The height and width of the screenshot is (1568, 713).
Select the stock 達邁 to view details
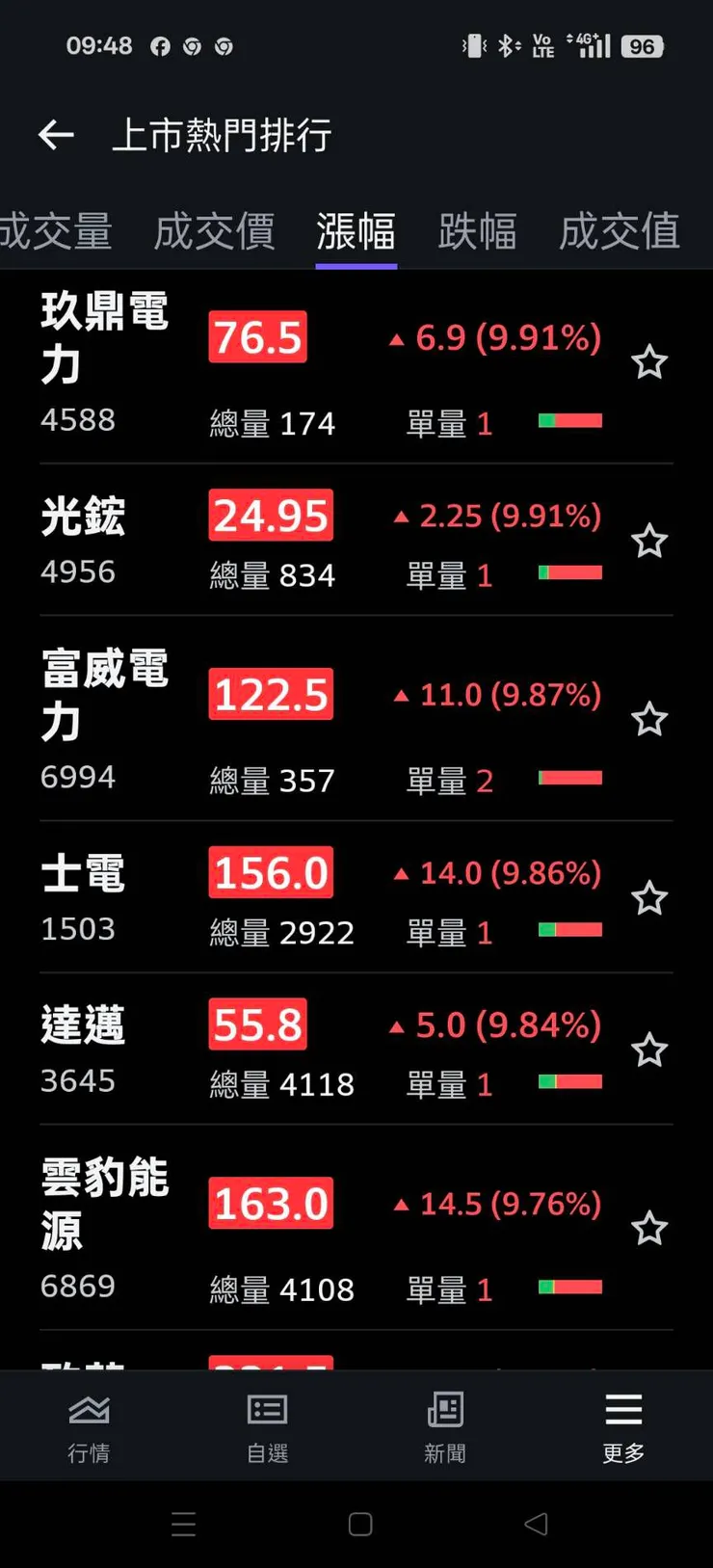pyautogui.click(x=85, y=1024)
